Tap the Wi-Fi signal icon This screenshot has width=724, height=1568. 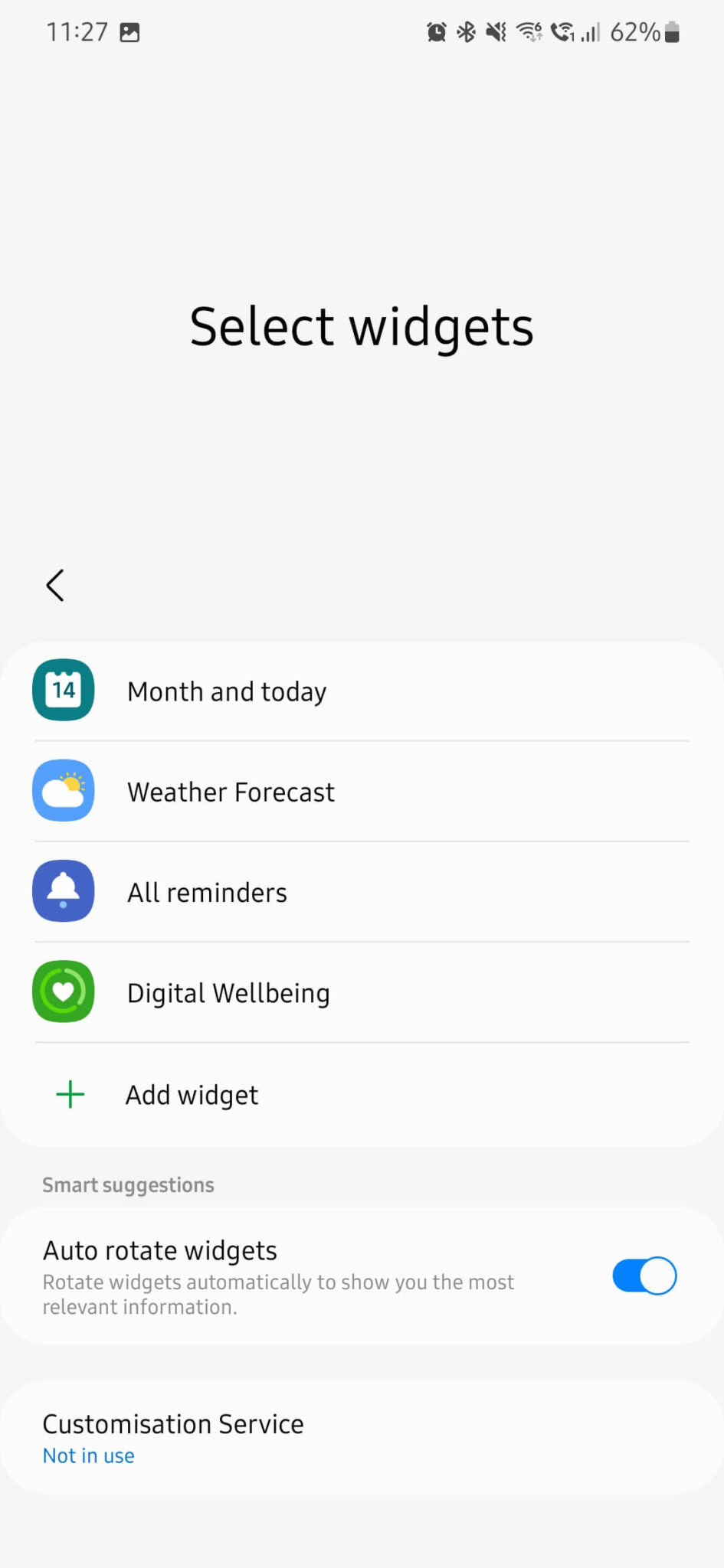coord(529,32)
